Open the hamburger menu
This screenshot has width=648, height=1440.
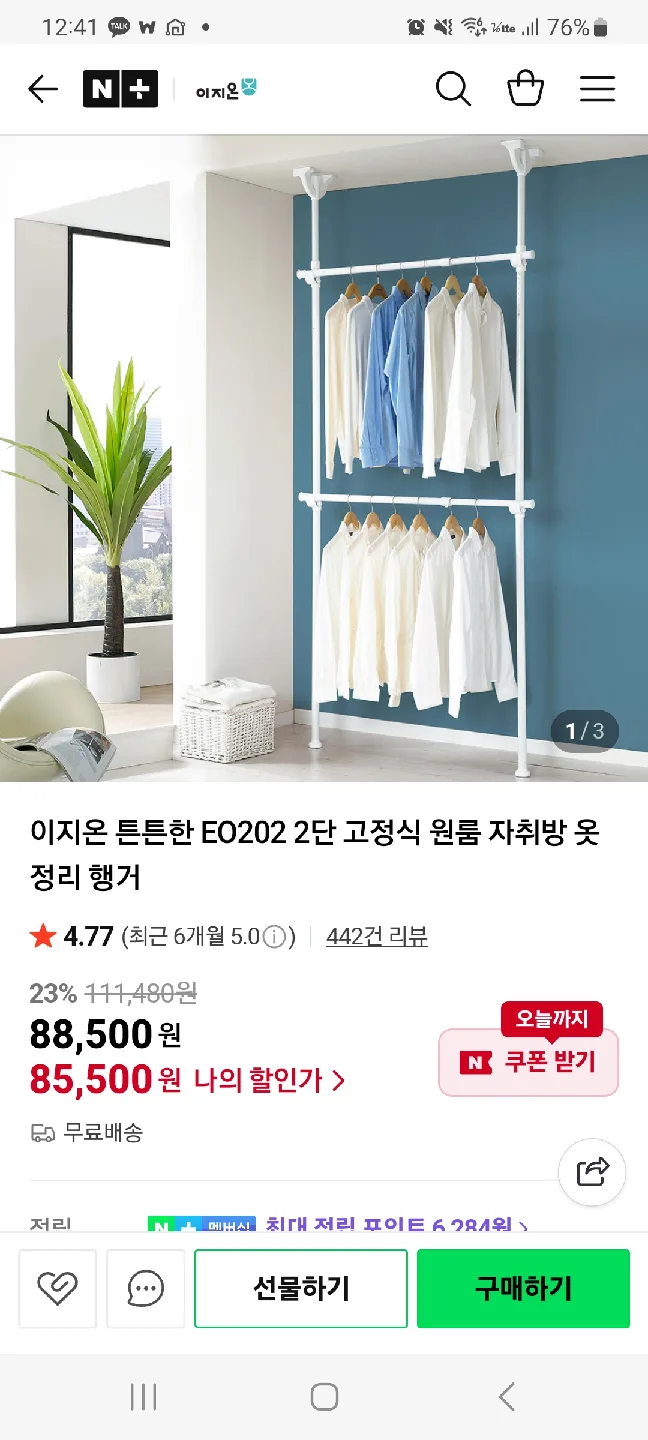(597, 90)
